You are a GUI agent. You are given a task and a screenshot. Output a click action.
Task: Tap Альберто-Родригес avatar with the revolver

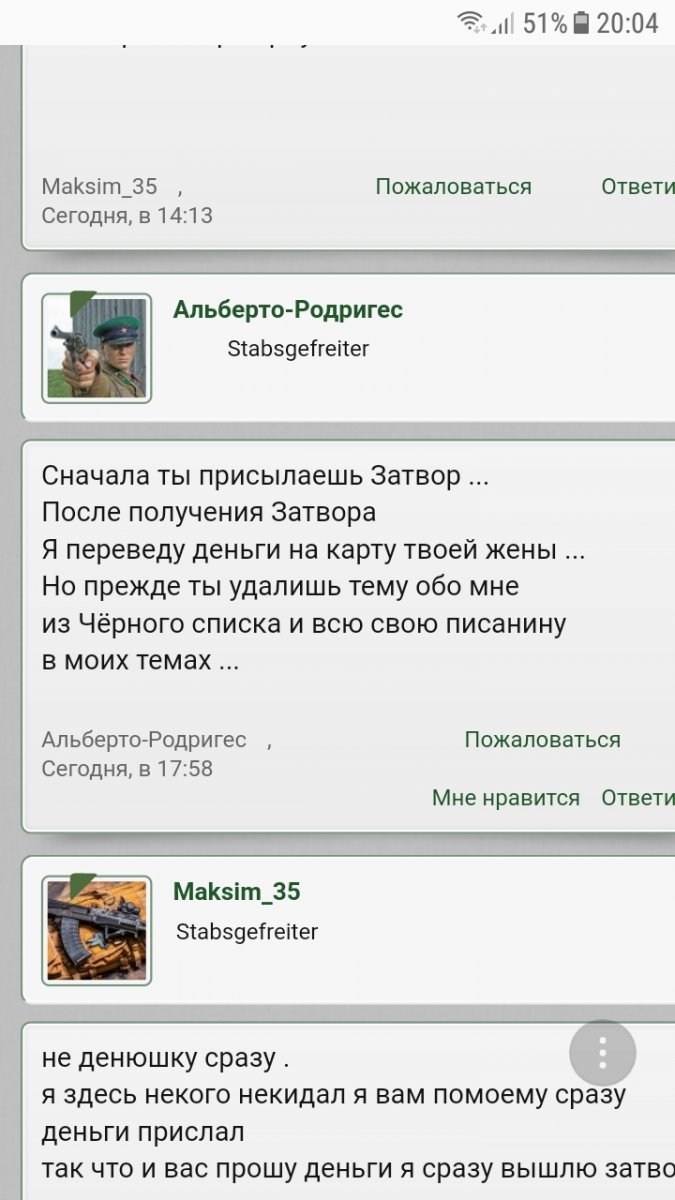(x=97, y=348)
